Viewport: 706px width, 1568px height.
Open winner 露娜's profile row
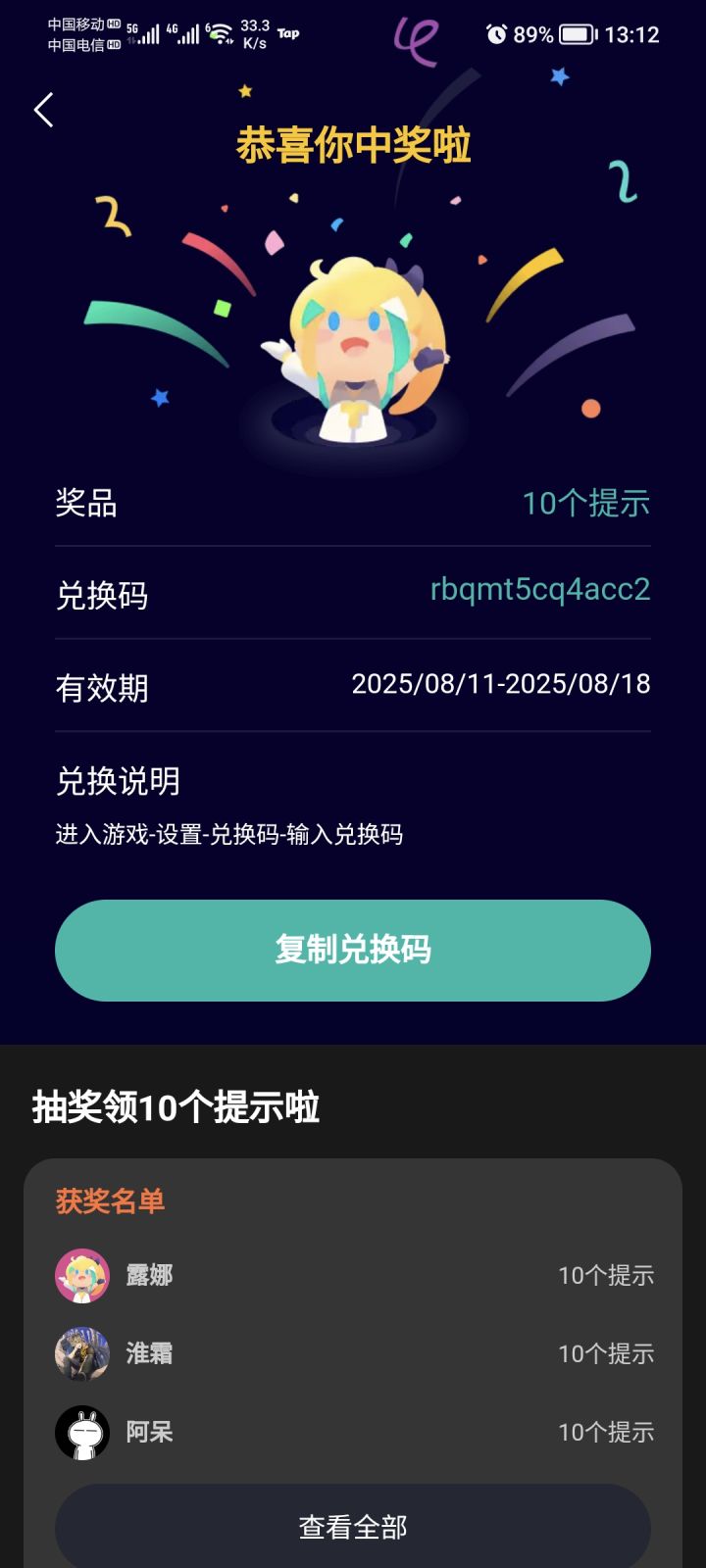pos(353,1275)
